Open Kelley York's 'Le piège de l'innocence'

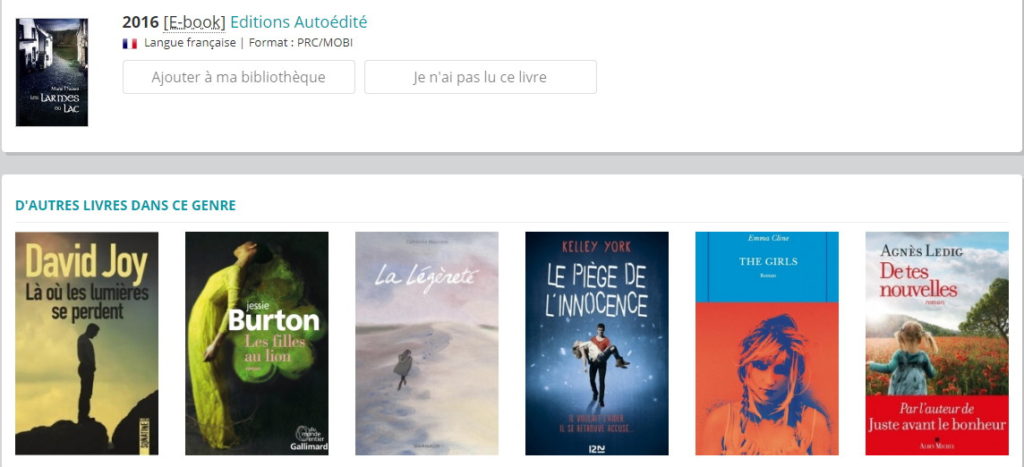tap(597, 343)
